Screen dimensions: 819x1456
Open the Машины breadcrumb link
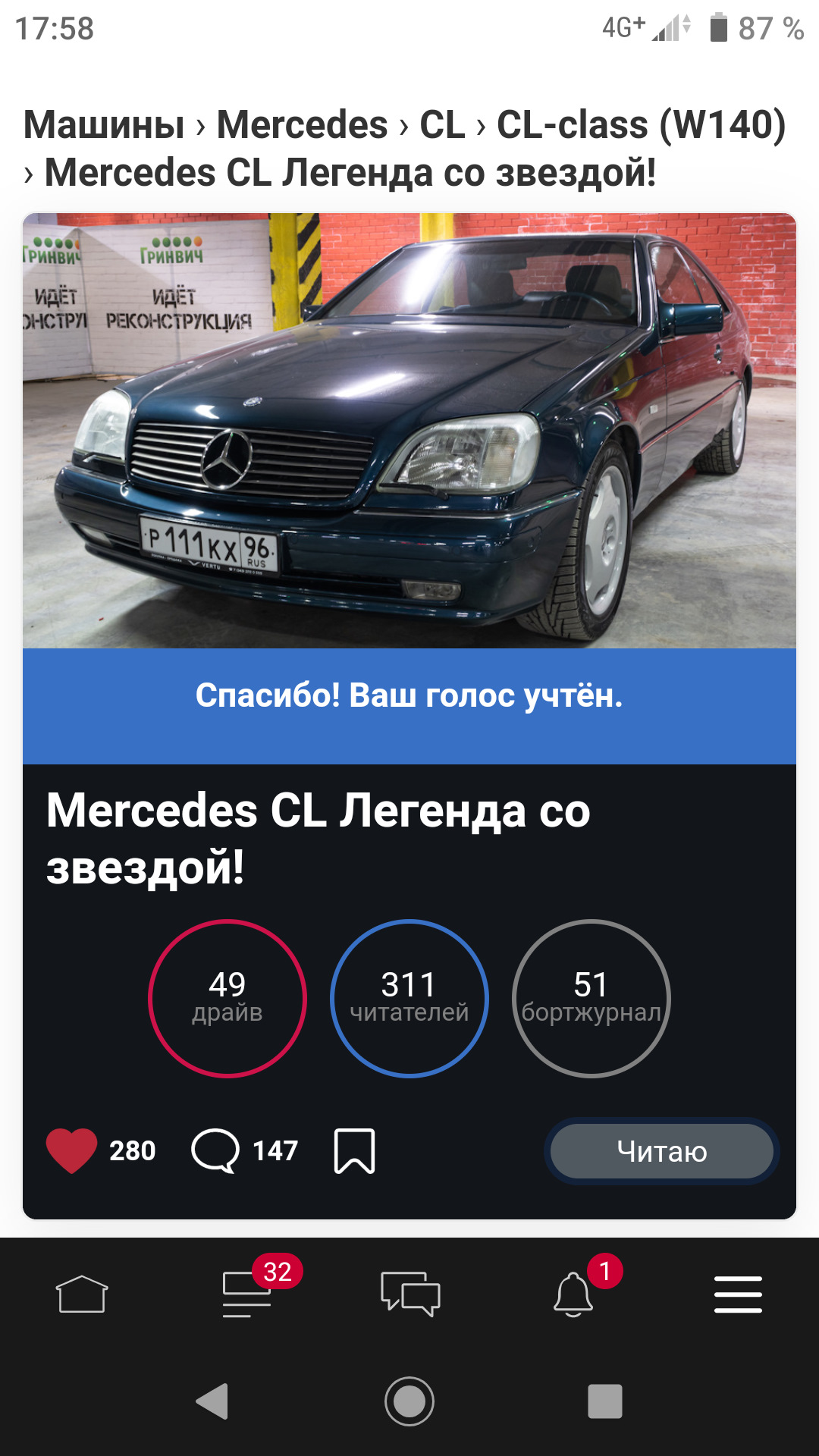tap(104, 125)
